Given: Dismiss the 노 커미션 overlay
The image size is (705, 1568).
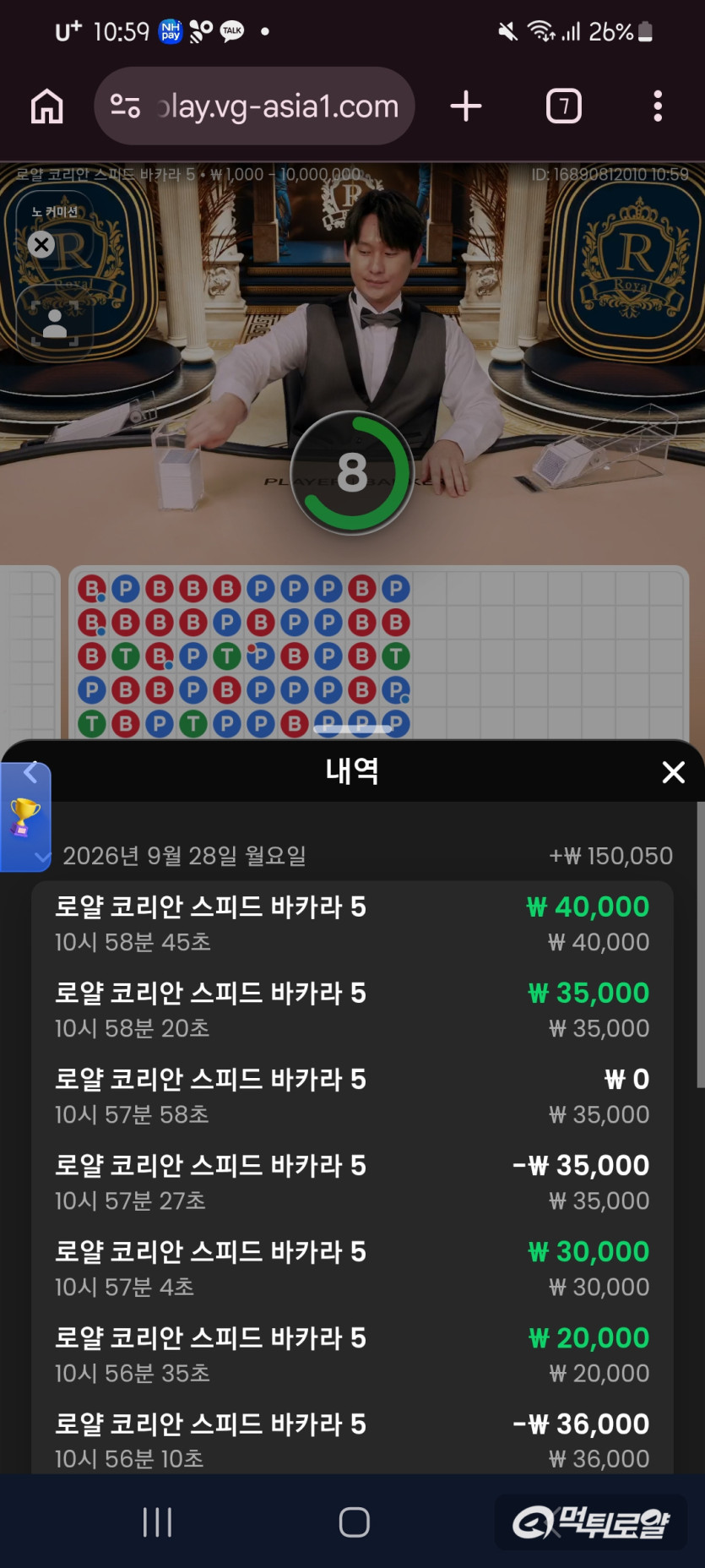Looking at the screenshot, I should pos(41,245).
